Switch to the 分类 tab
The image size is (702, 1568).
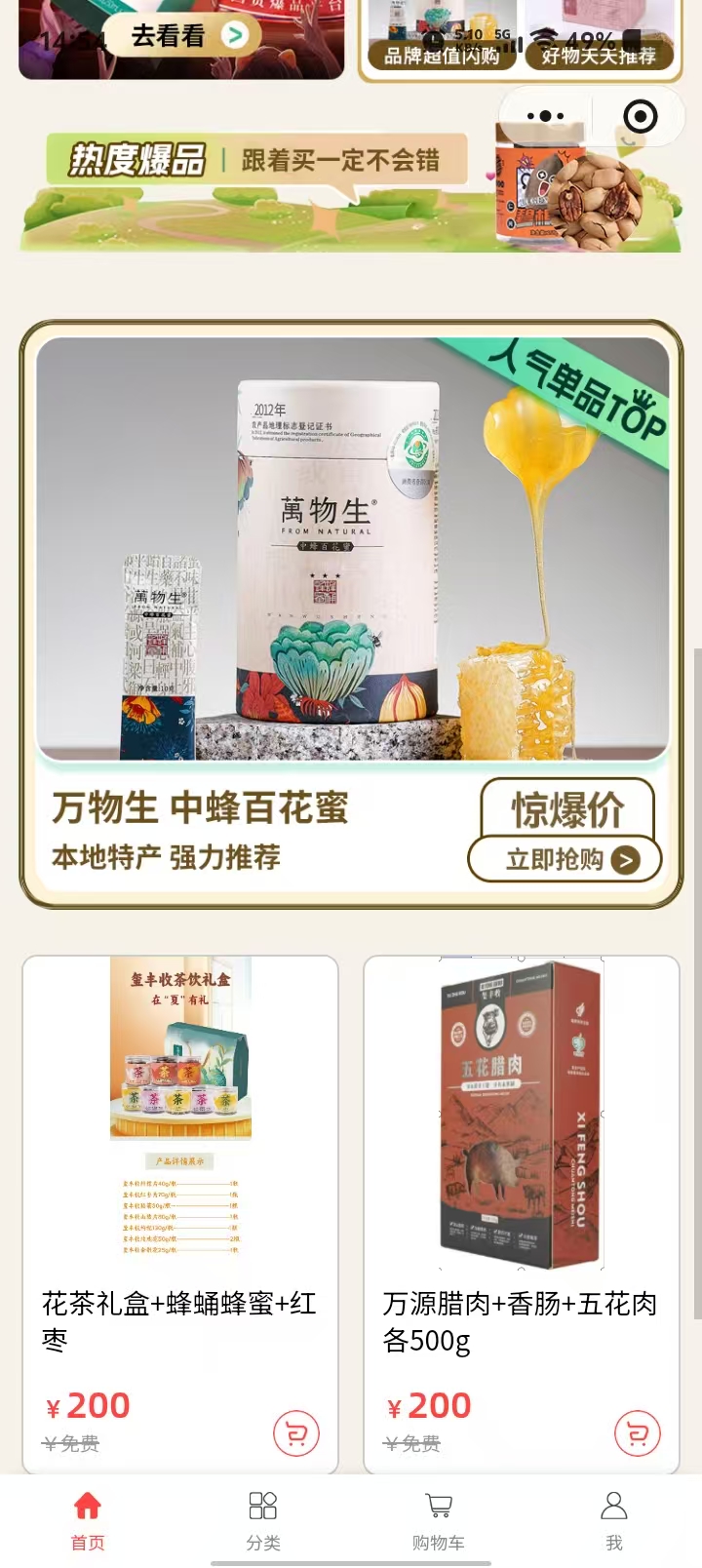[263, 1519]
